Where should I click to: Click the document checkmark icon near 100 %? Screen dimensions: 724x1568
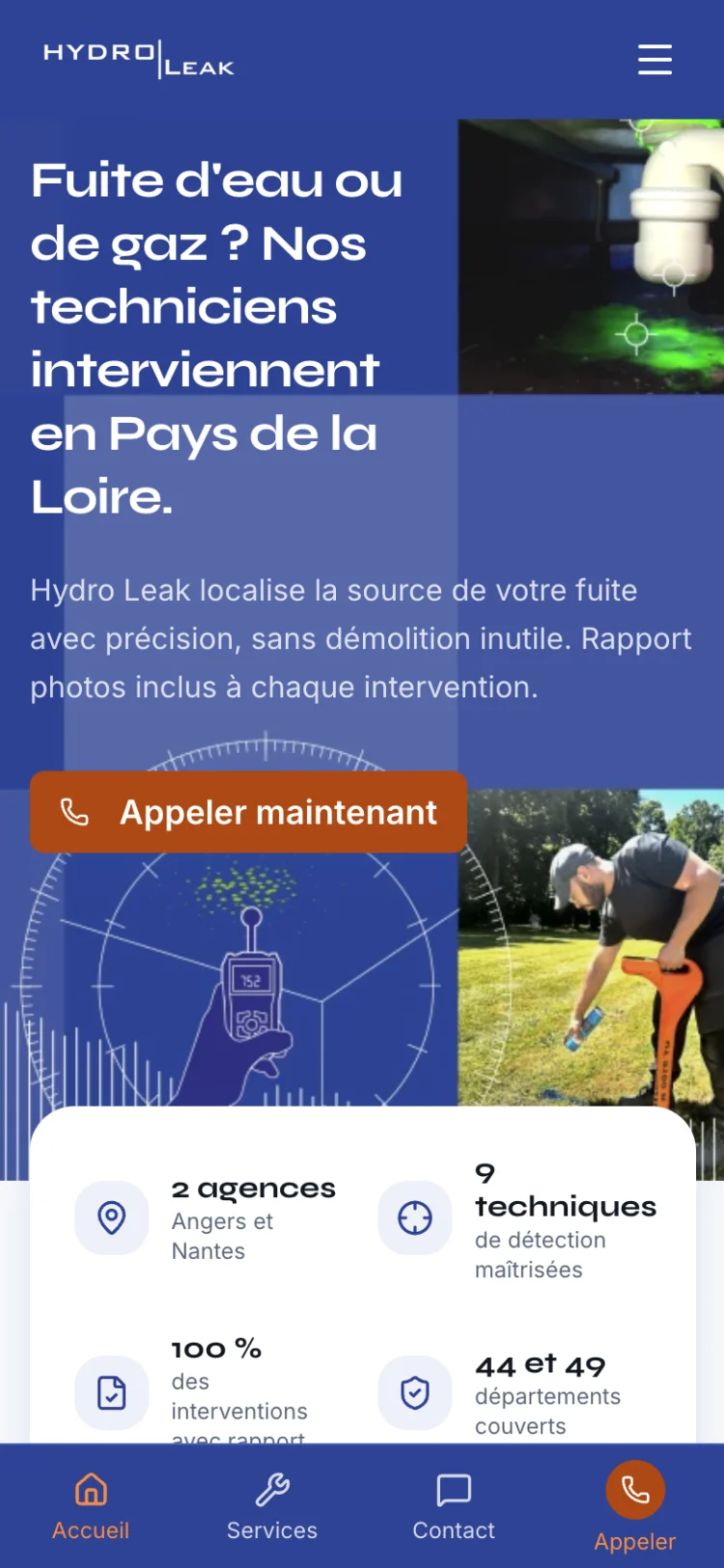[111, 1391]
